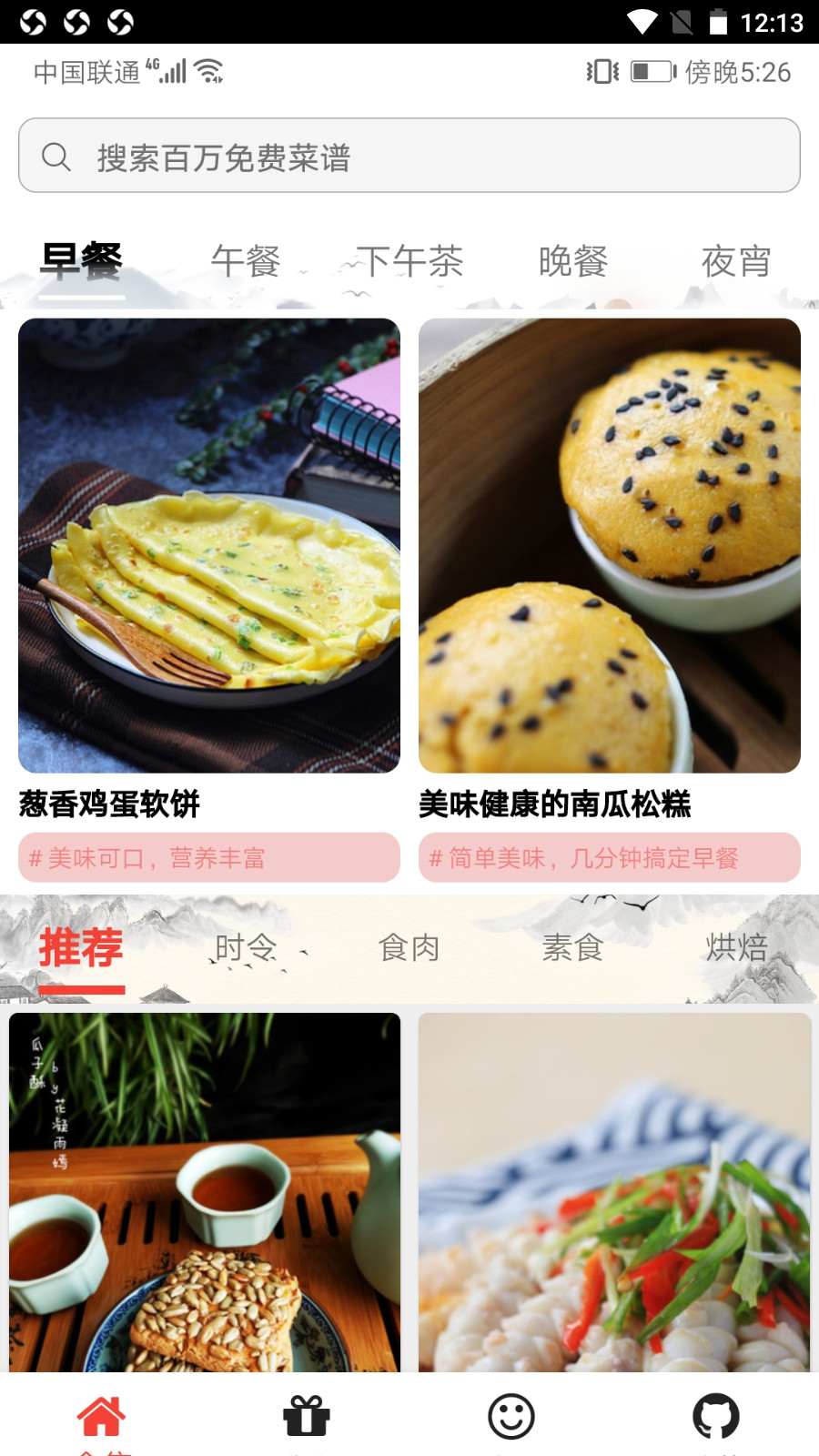Show 晚餐 recipes
819x1456 pixels.
pos(573,262)
